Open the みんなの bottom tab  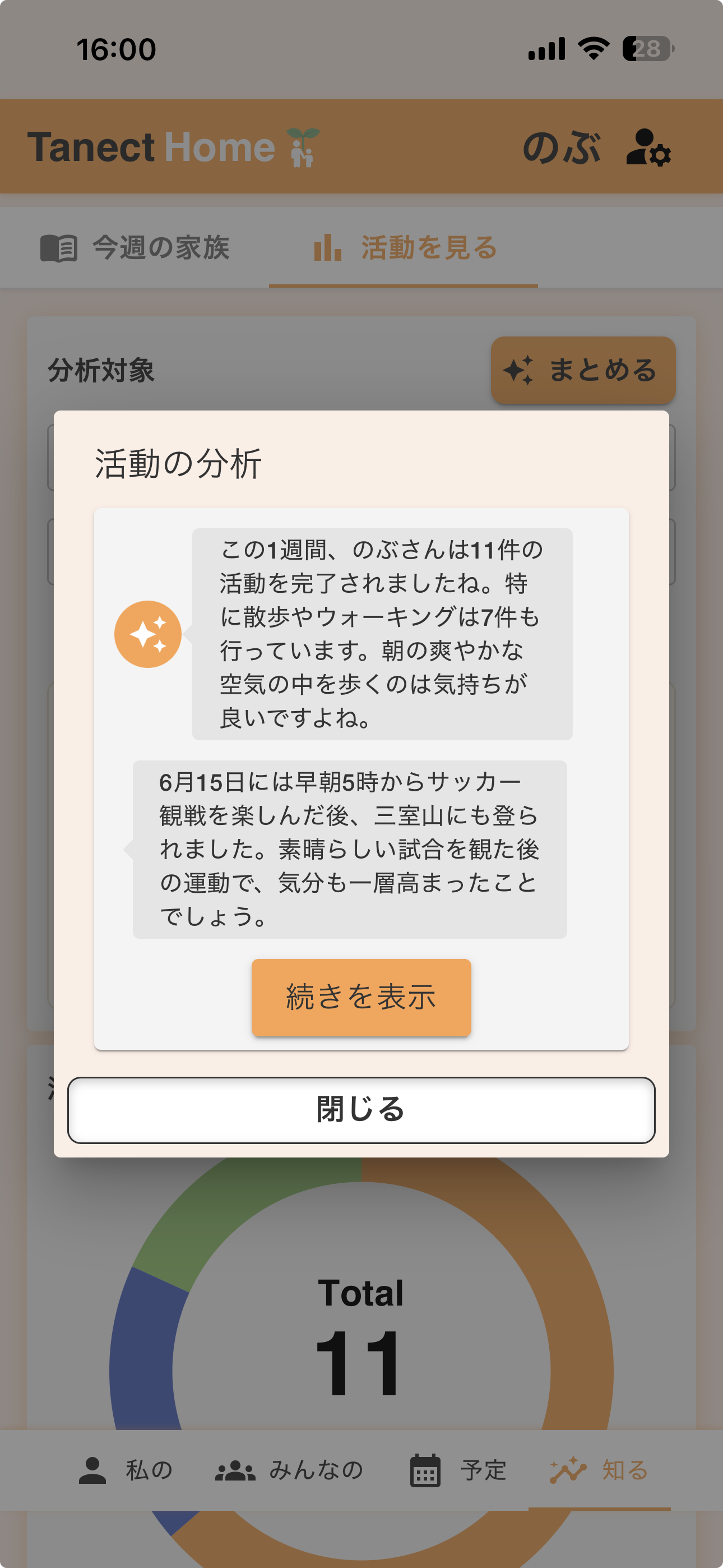(289, 1470)
